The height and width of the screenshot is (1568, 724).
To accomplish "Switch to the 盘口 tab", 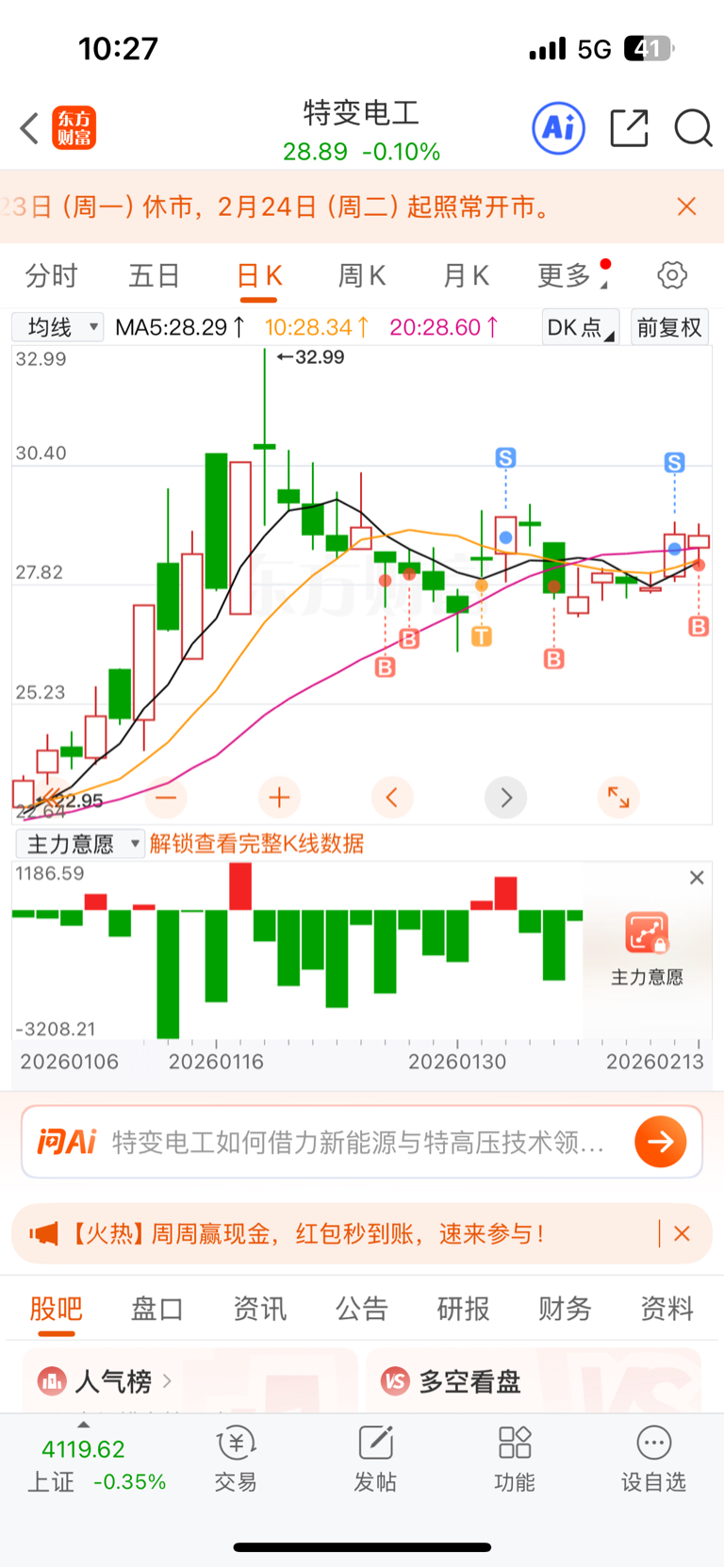I will (x=156, y=1309).
